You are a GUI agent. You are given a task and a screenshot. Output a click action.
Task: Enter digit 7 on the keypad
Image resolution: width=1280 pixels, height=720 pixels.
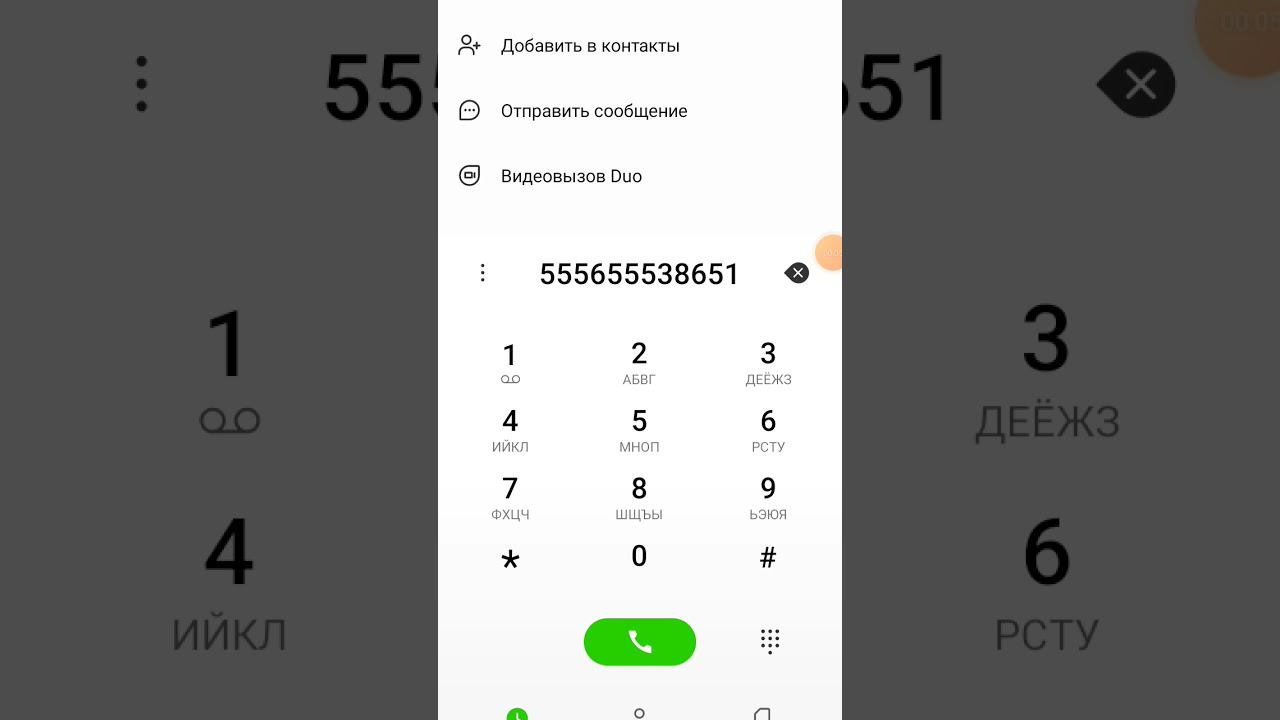510,497
